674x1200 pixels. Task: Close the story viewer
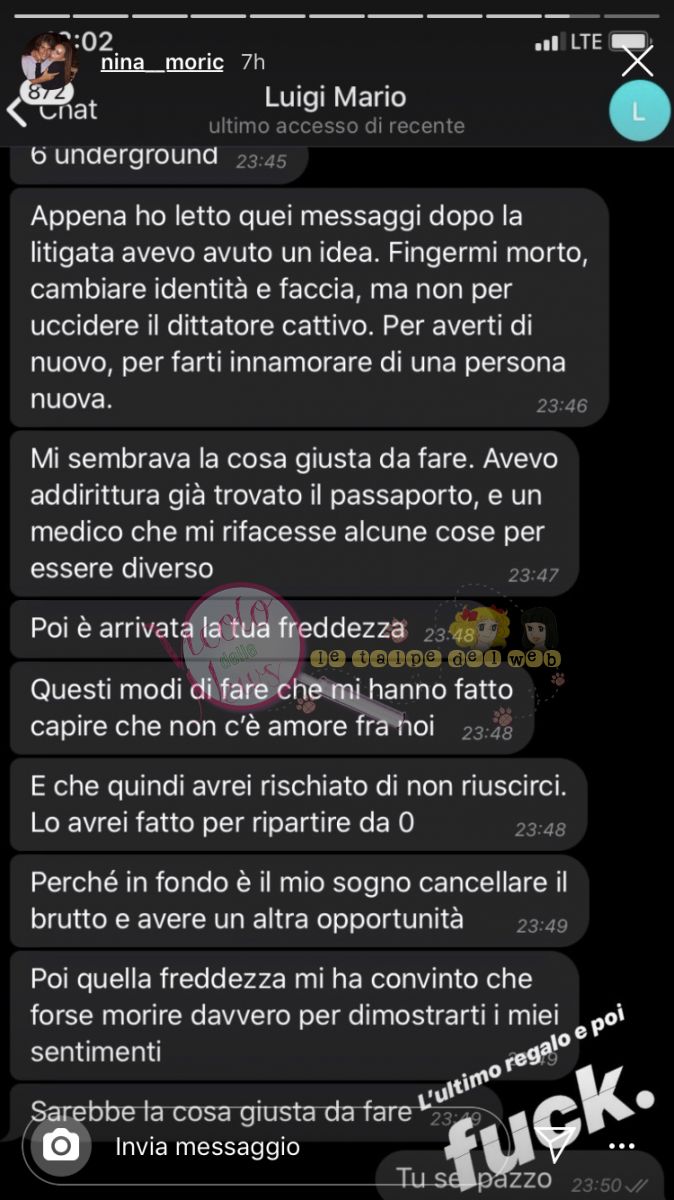click(x=637, y=62)
